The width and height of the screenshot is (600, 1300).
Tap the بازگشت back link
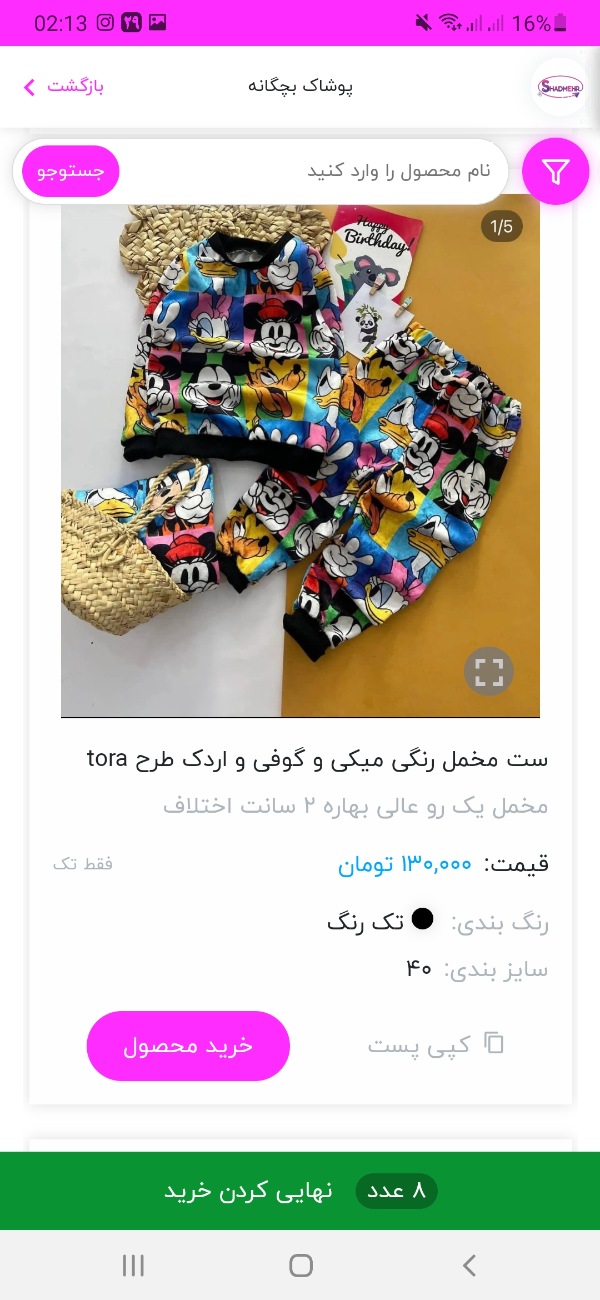click(x=64, y=86)
